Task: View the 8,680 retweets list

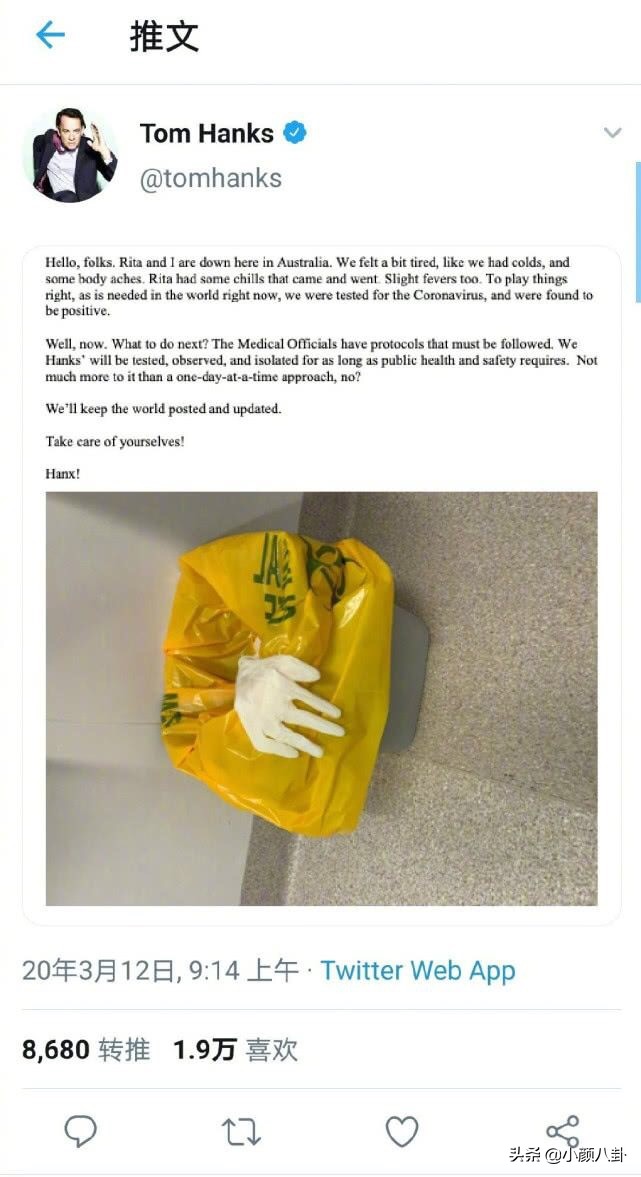Action: coord(86,1049)
